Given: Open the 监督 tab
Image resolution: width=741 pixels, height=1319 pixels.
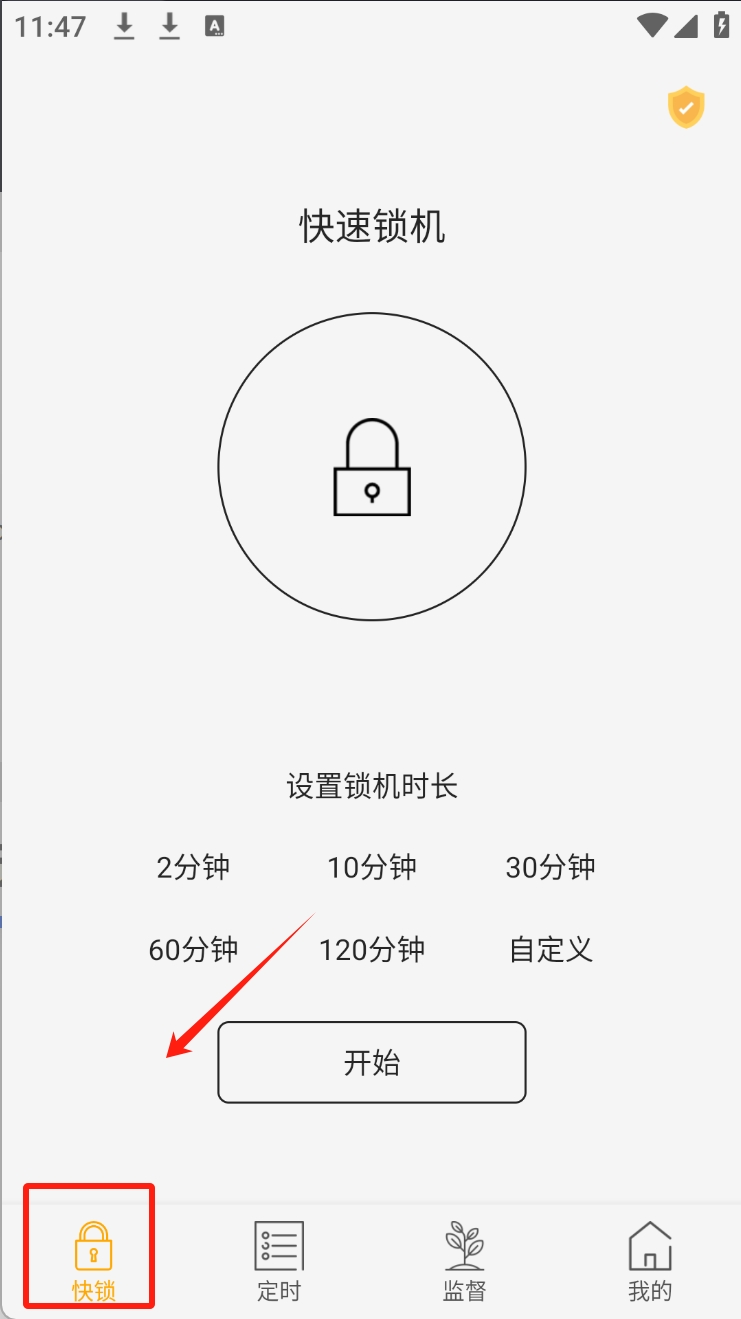Looking at the screenshot, I should coord(464,1260).
